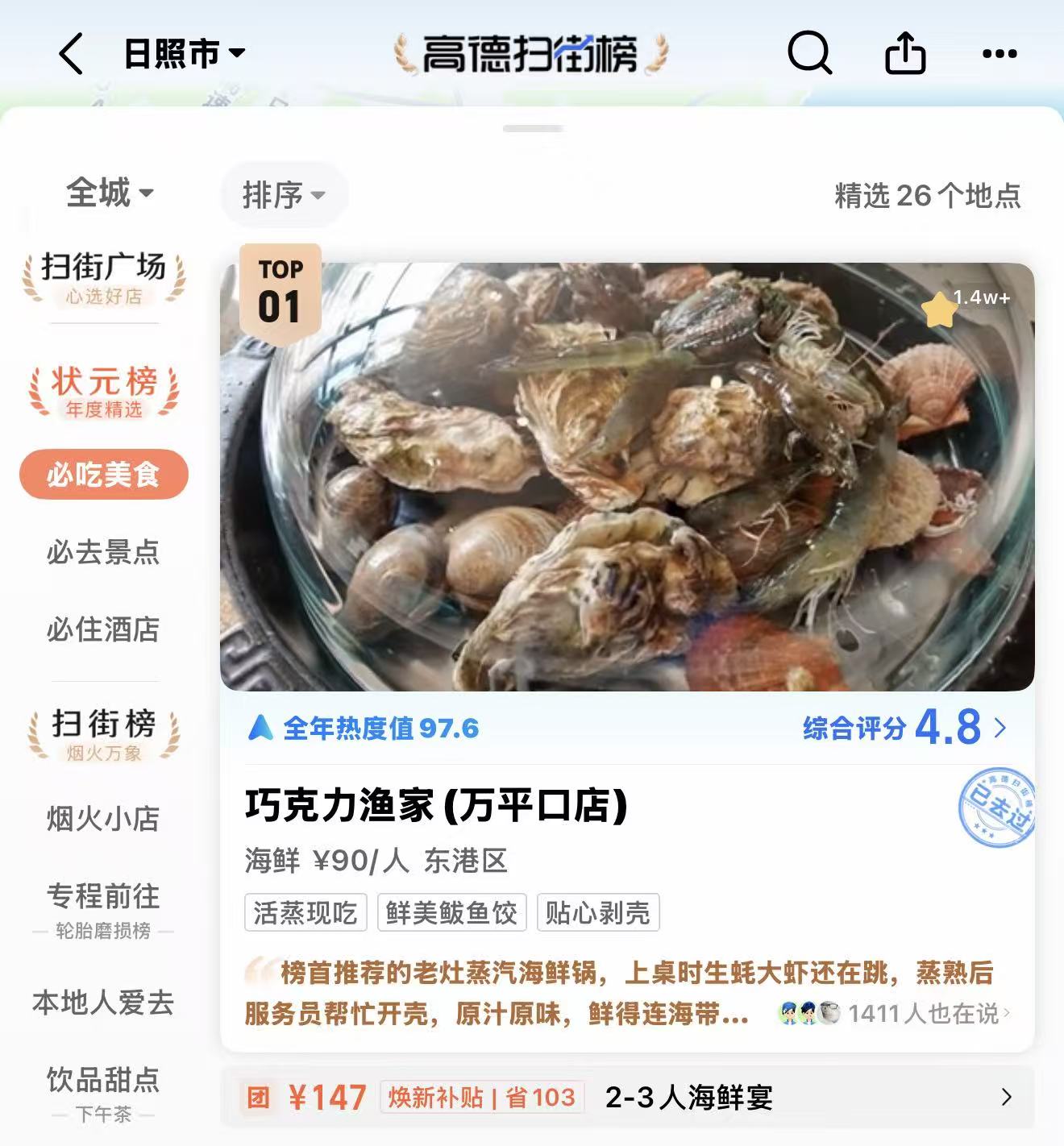Open the three-dot overflow menu
This screenshot has width=1064, height=1146.
coord(1000,54)
